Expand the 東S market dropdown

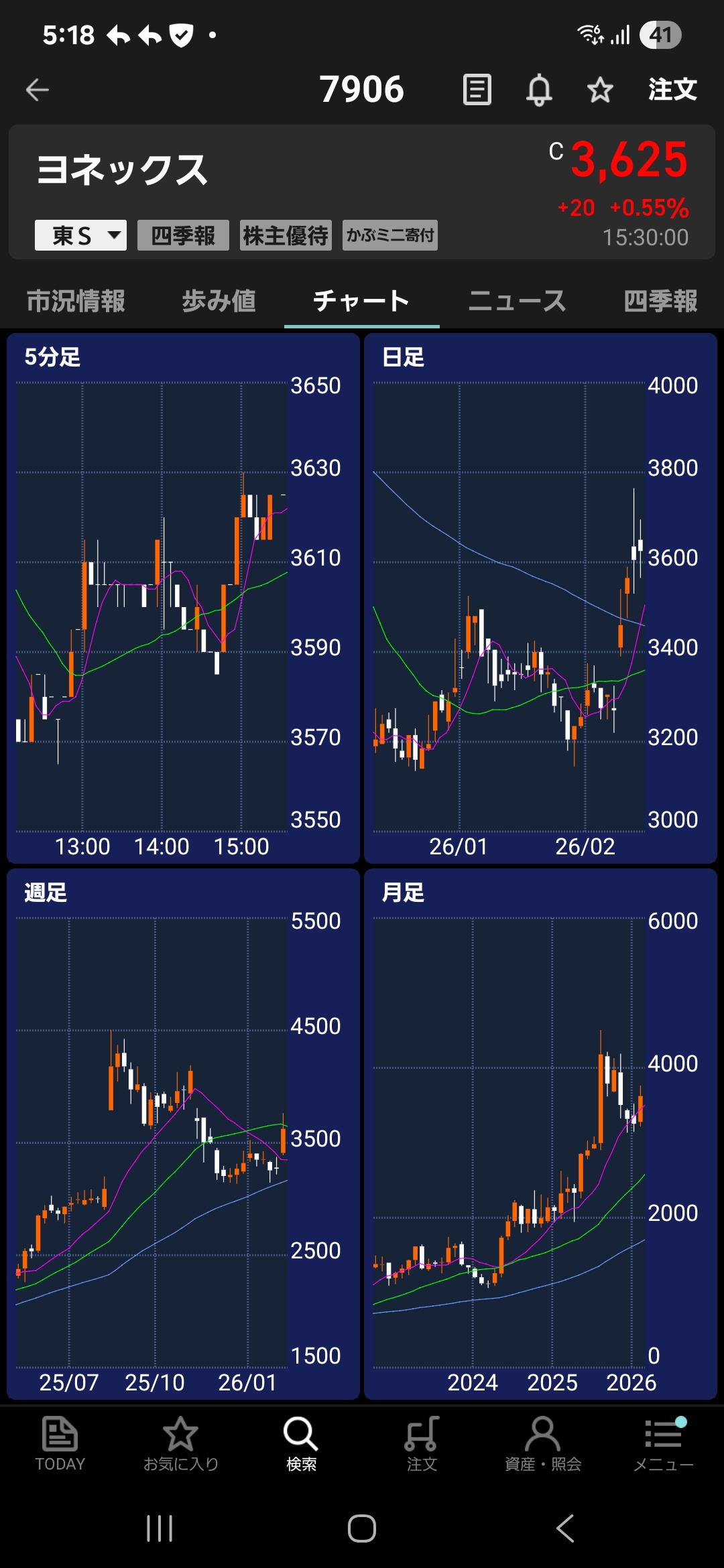coord(80,235)
